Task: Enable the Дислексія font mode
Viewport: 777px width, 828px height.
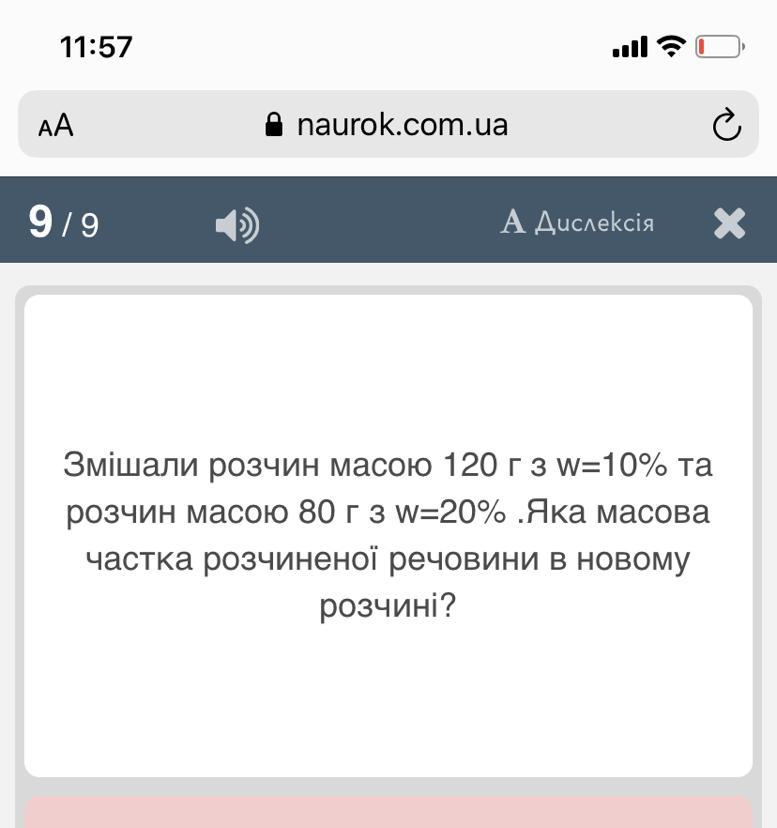Action: click(577, 222)
